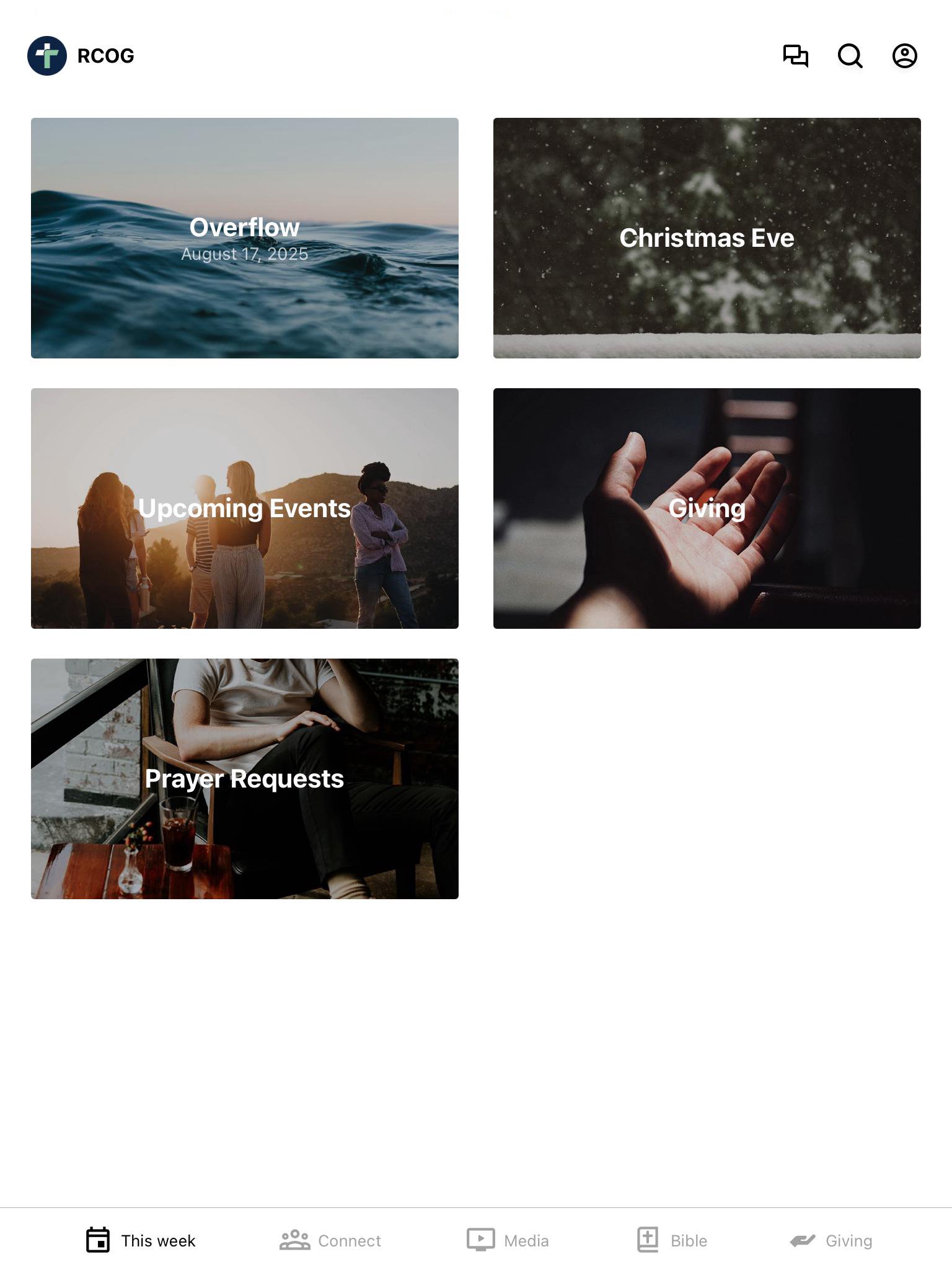This screenshot has width=952, height=1270.
Task: View the Upcoming Events card
Action: click(x=245, y=508)
